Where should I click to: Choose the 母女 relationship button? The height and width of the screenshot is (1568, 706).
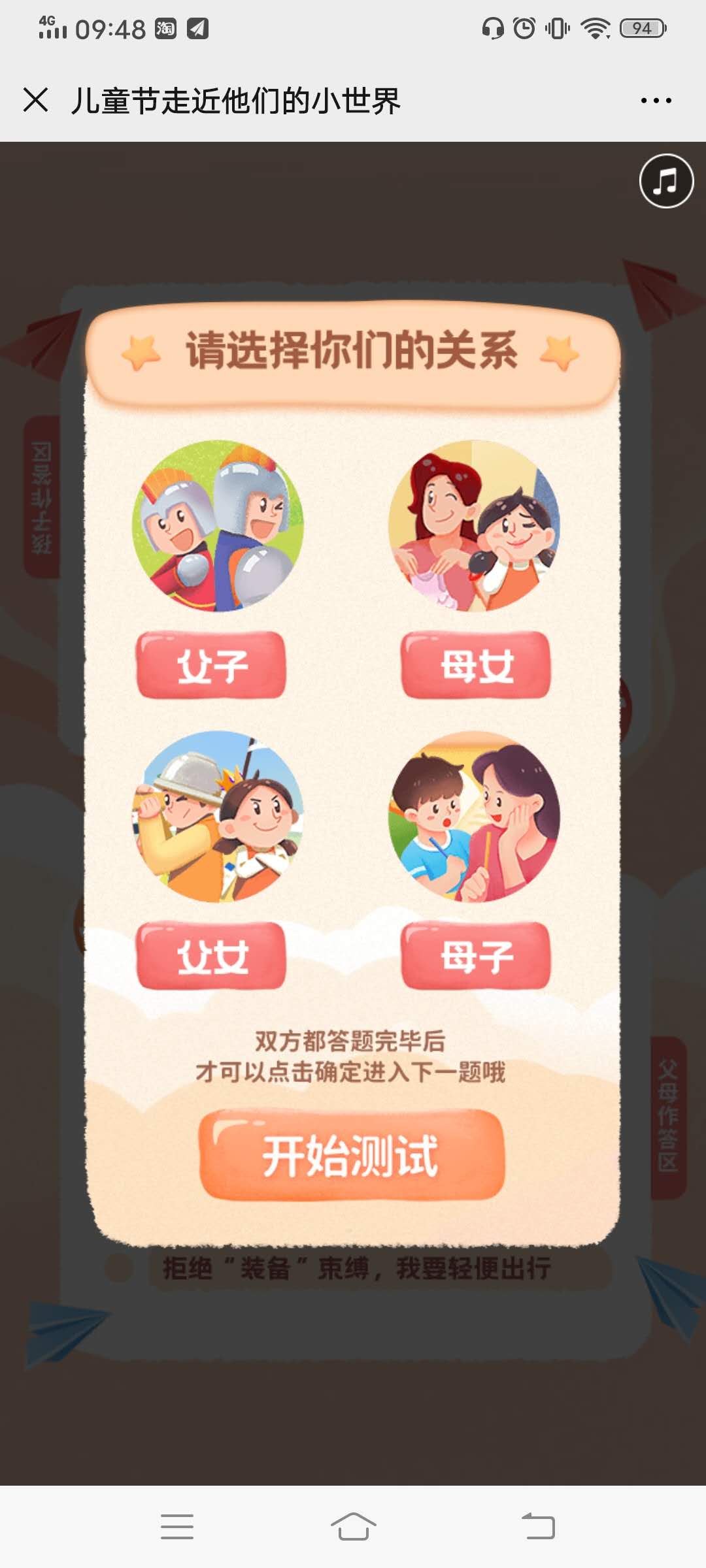click(476, 665)
